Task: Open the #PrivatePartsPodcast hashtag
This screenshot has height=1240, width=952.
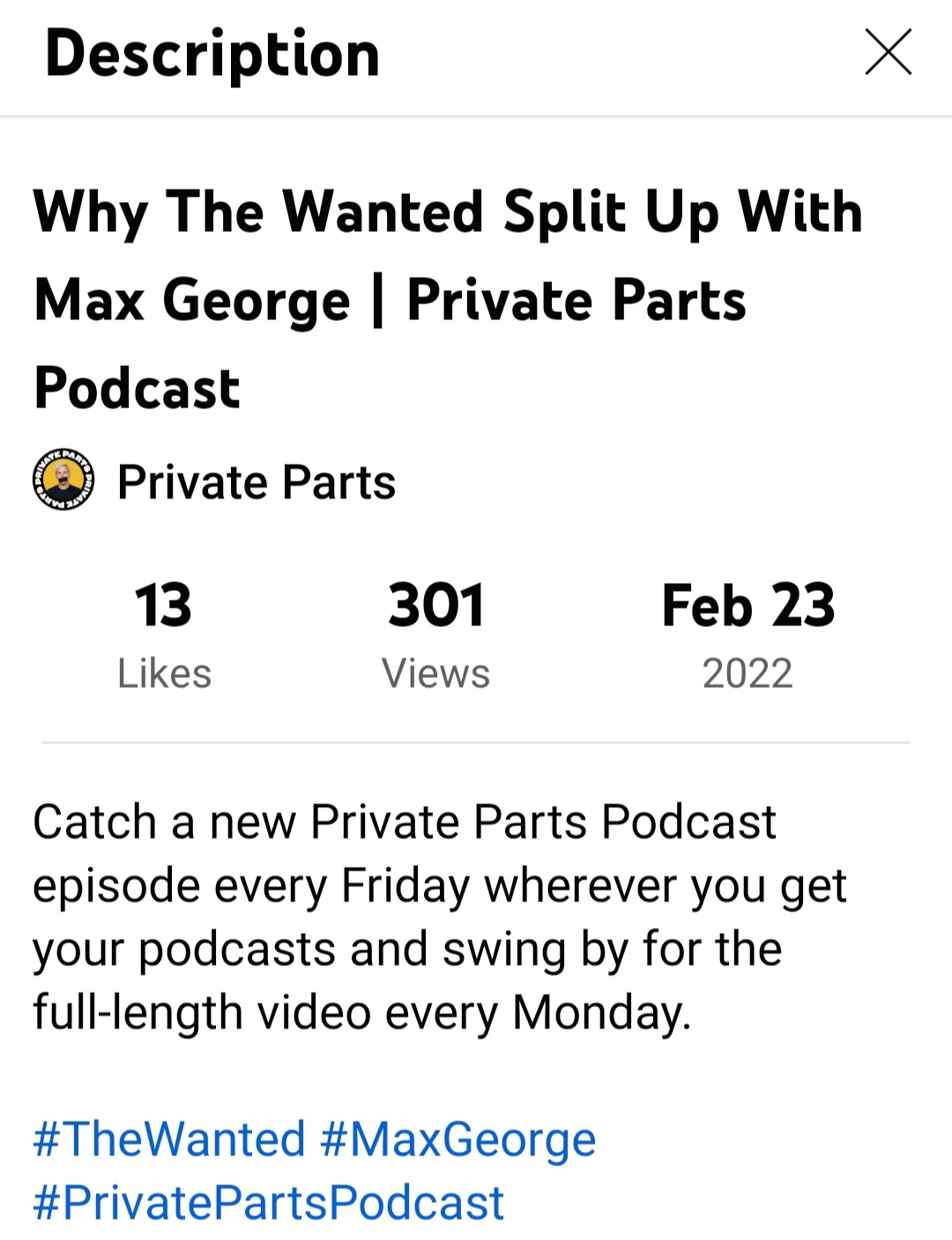Action: pos(268,1202)
